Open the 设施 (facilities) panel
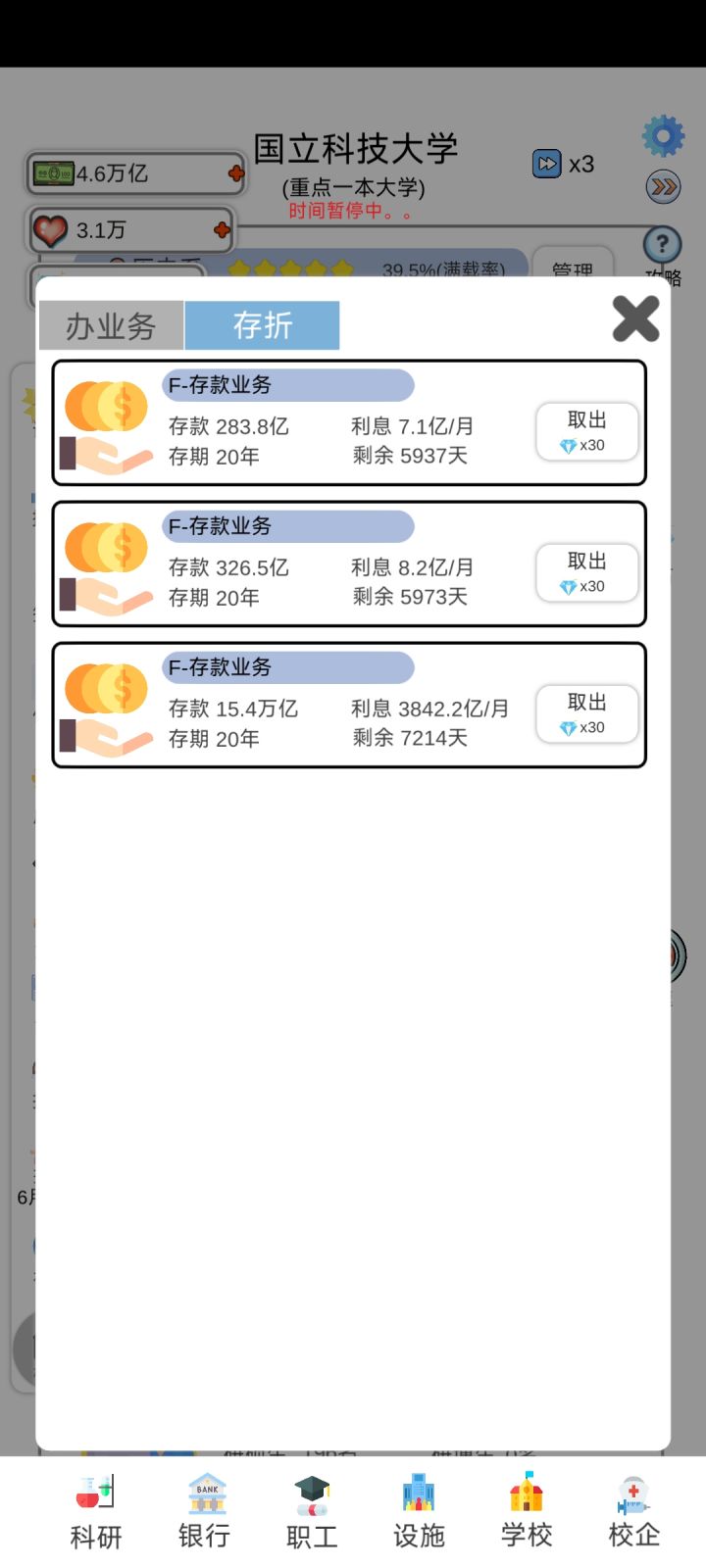Image resolution: width=706 pixels, height=1568 pixels. click(x=418, y=1509)
